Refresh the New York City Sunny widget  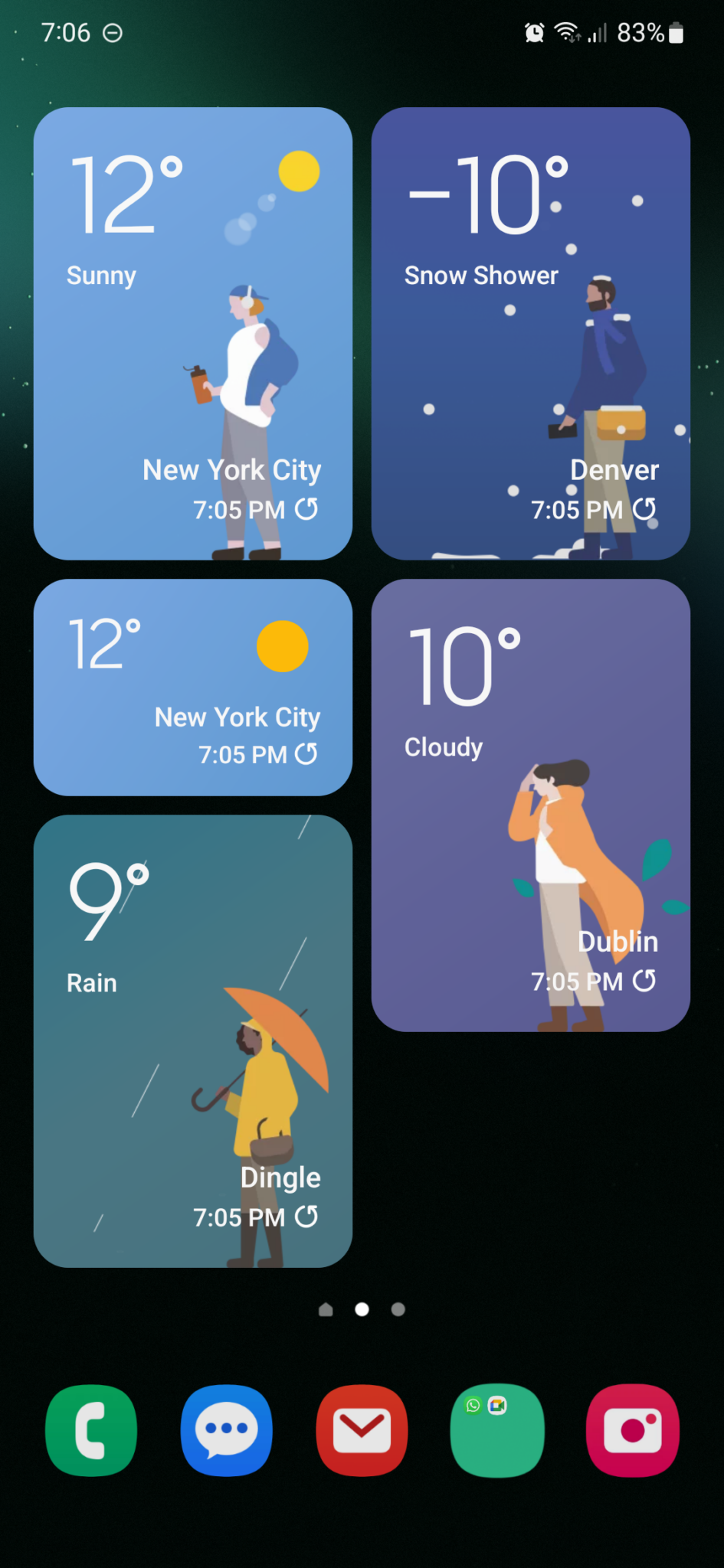(x=306, y=509)
